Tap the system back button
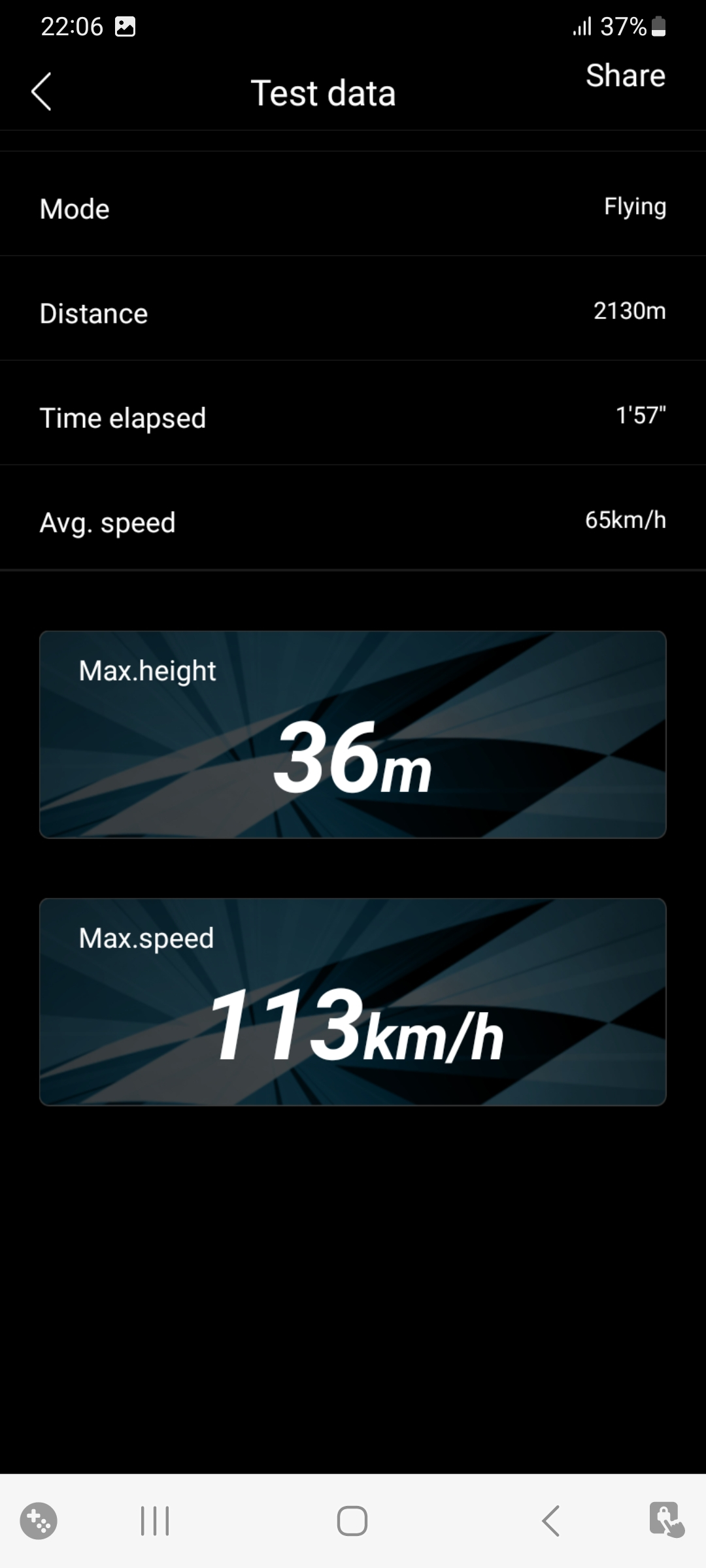This screenshot has width=706, height=1568. pos(550,1521)
